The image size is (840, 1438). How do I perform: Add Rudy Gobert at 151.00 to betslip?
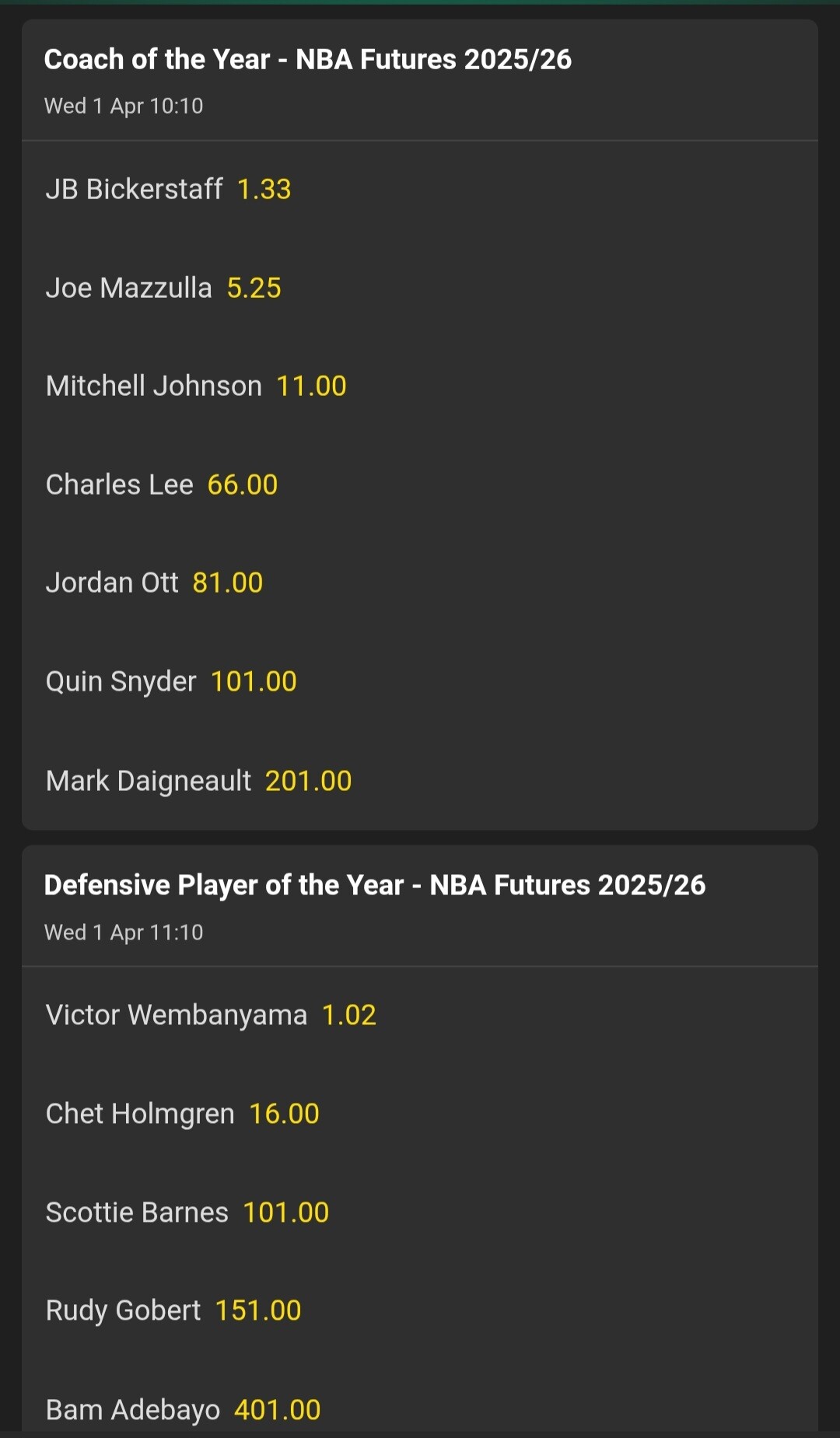pyautogui.click(x=173, y=1310)
